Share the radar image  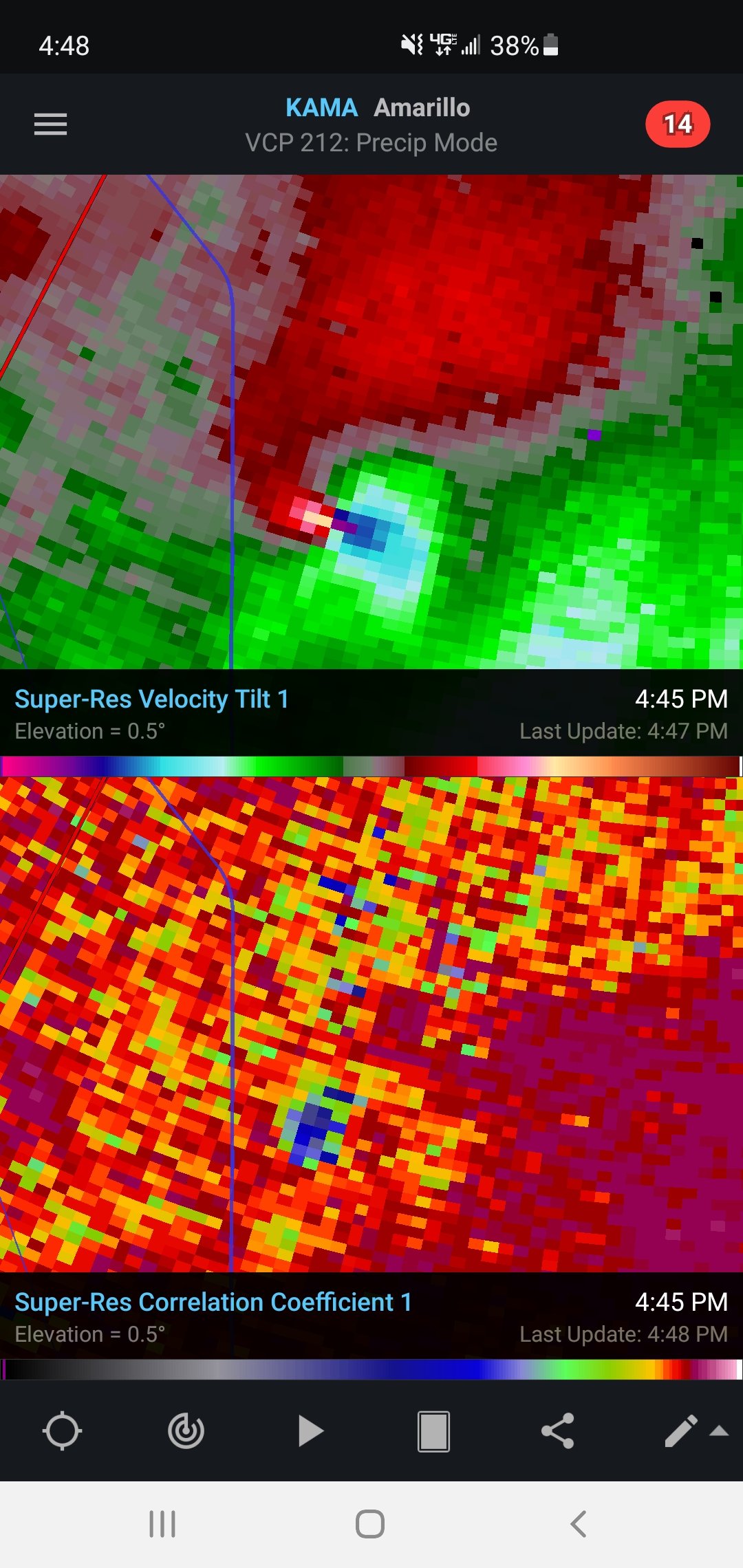click(557, 1431)
